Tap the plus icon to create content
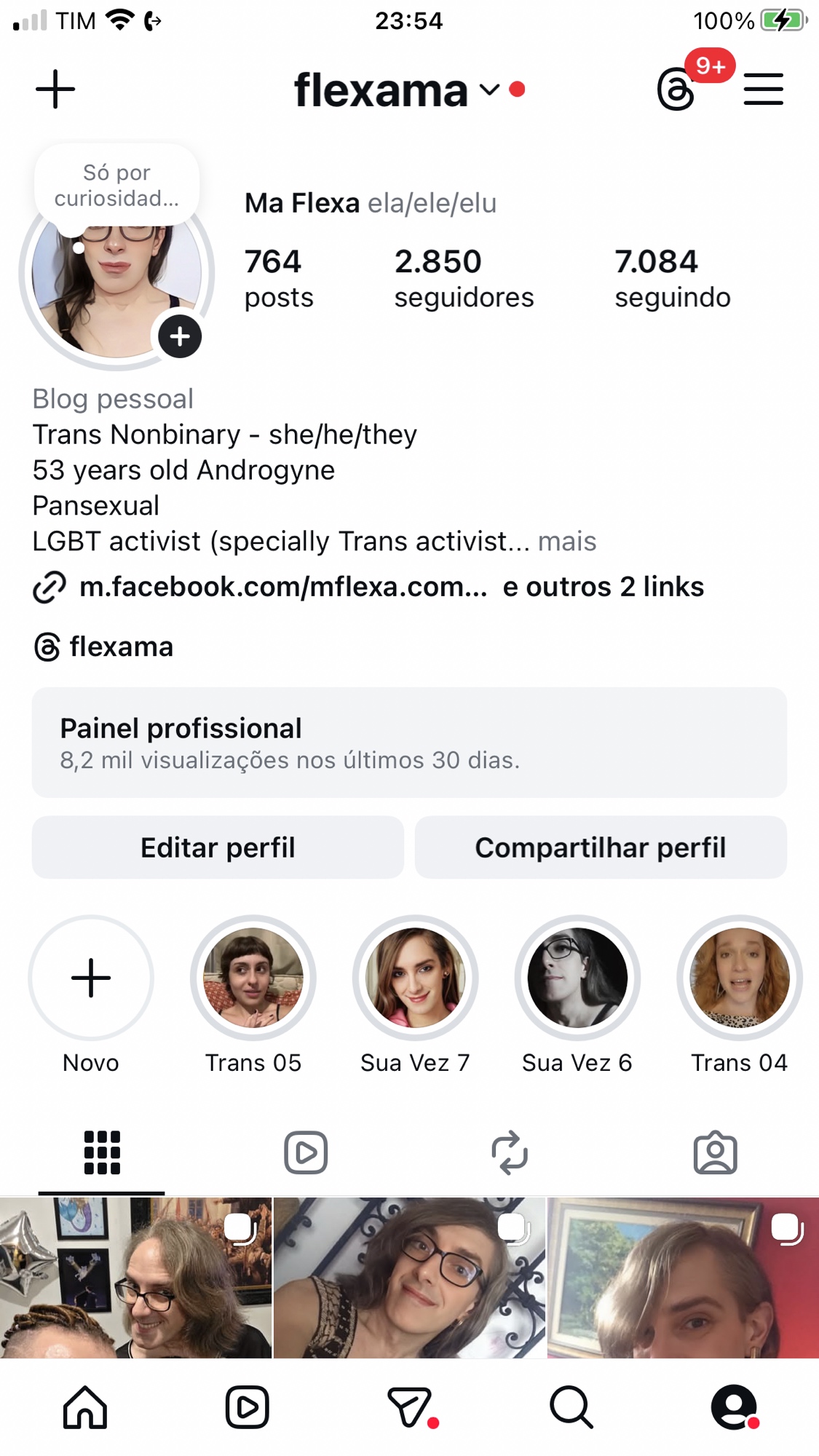 pyautogui.click(x=55, y=90)
